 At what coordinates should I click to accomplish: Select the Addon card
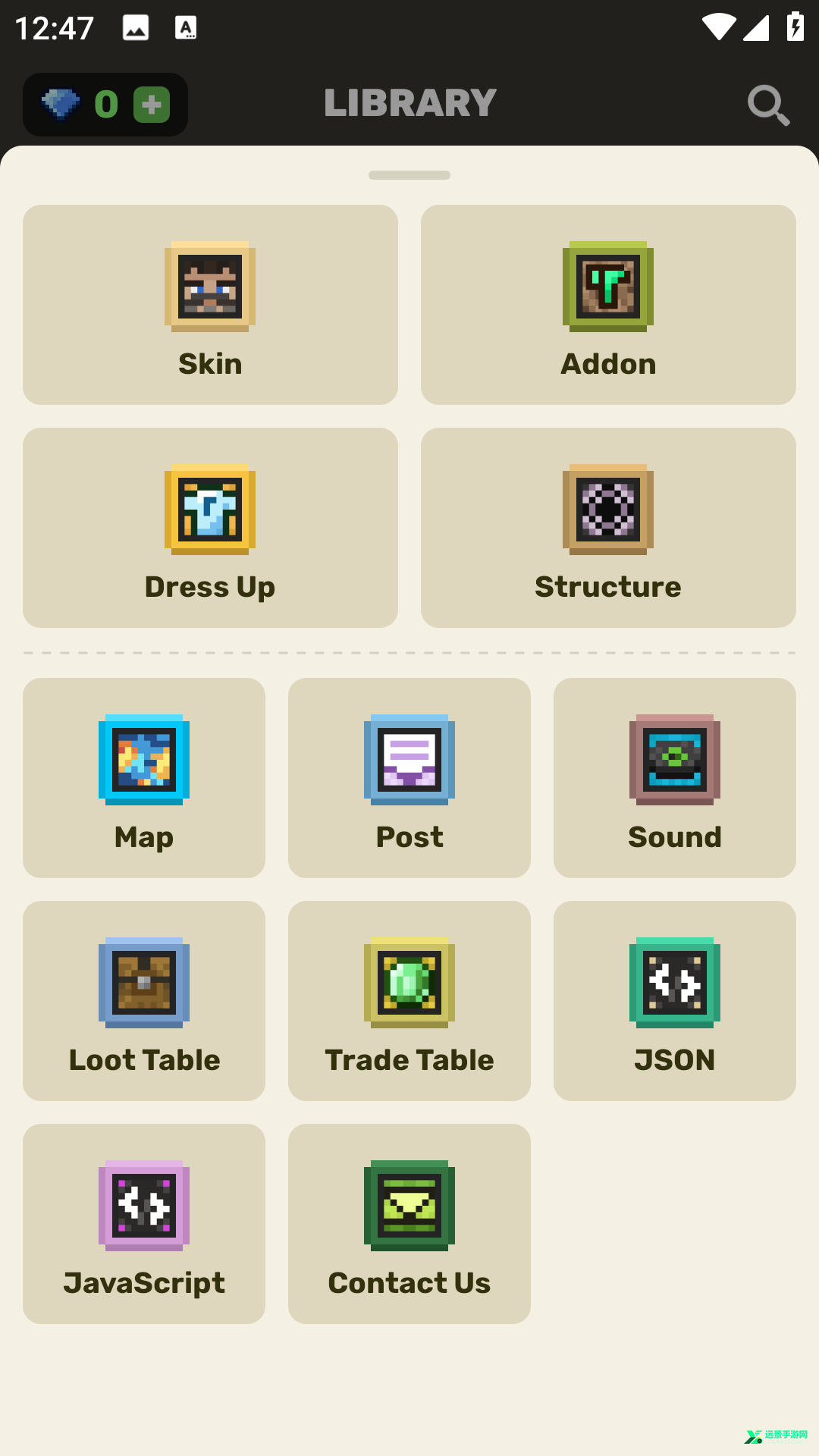[607, 303]
